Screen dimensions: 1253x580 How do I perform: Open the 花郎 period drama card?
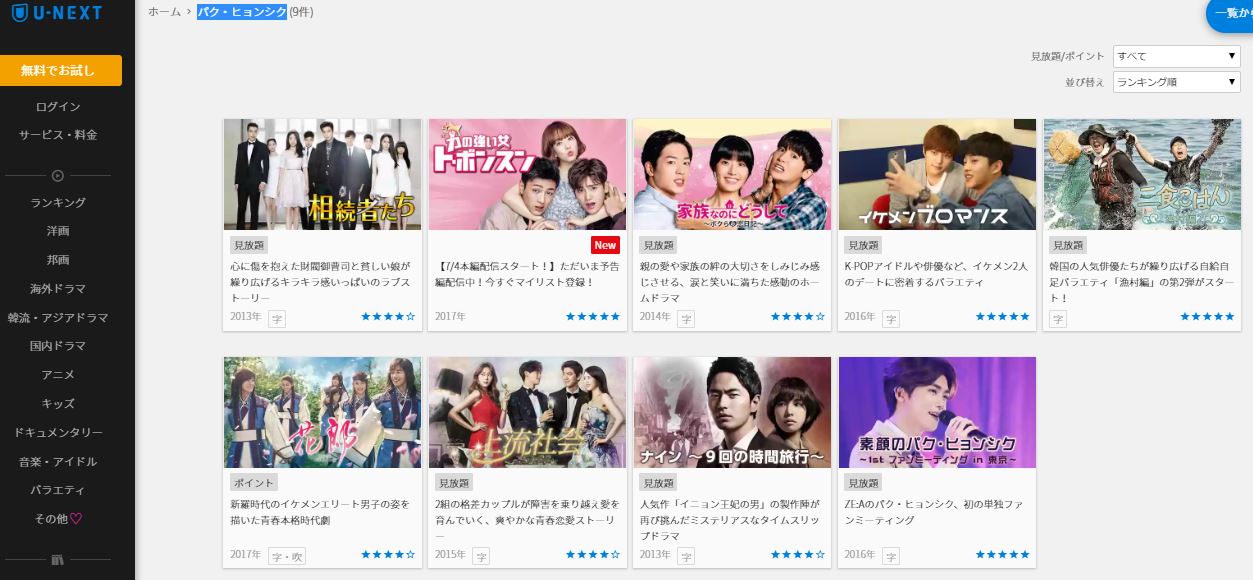323,412
